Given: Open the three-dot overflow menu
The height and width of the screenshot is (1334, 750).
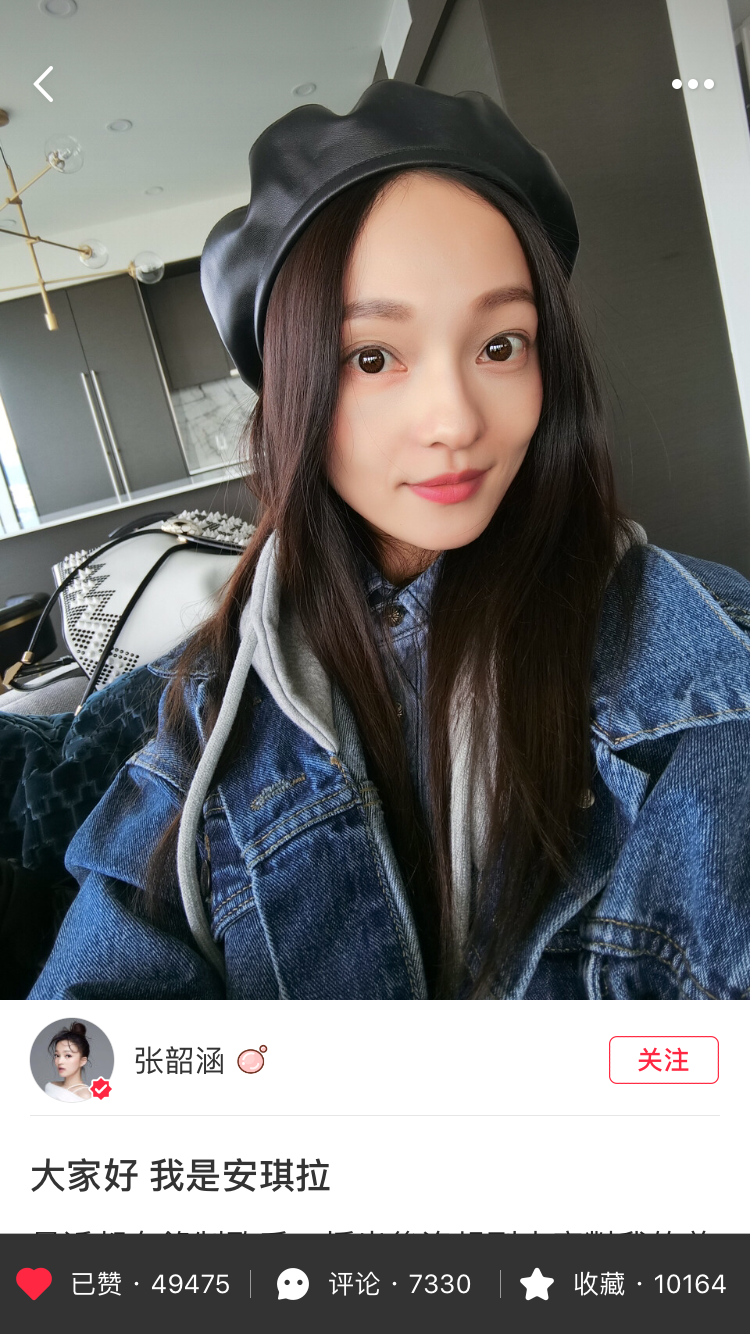Looking at the screenshot, I should pos(692,85).
